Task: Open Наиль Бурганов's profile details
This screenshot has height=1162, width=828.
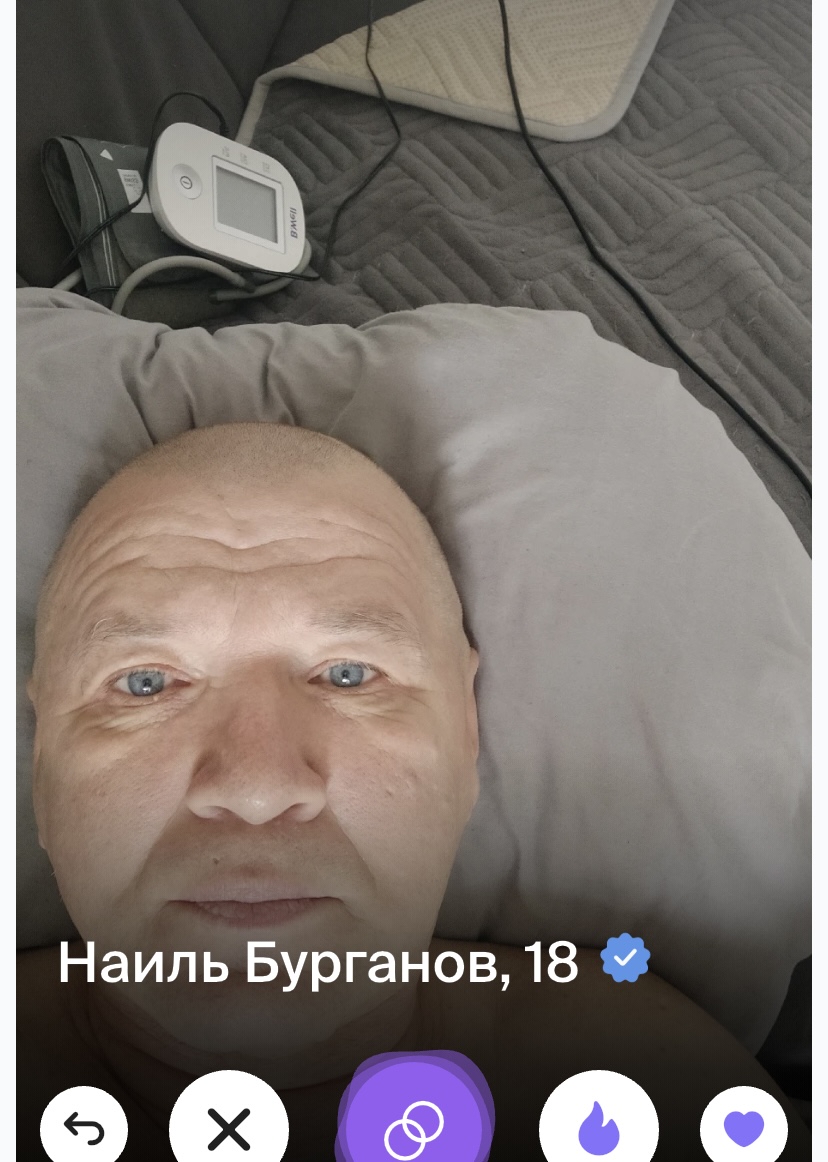Action: coord(317,962)
